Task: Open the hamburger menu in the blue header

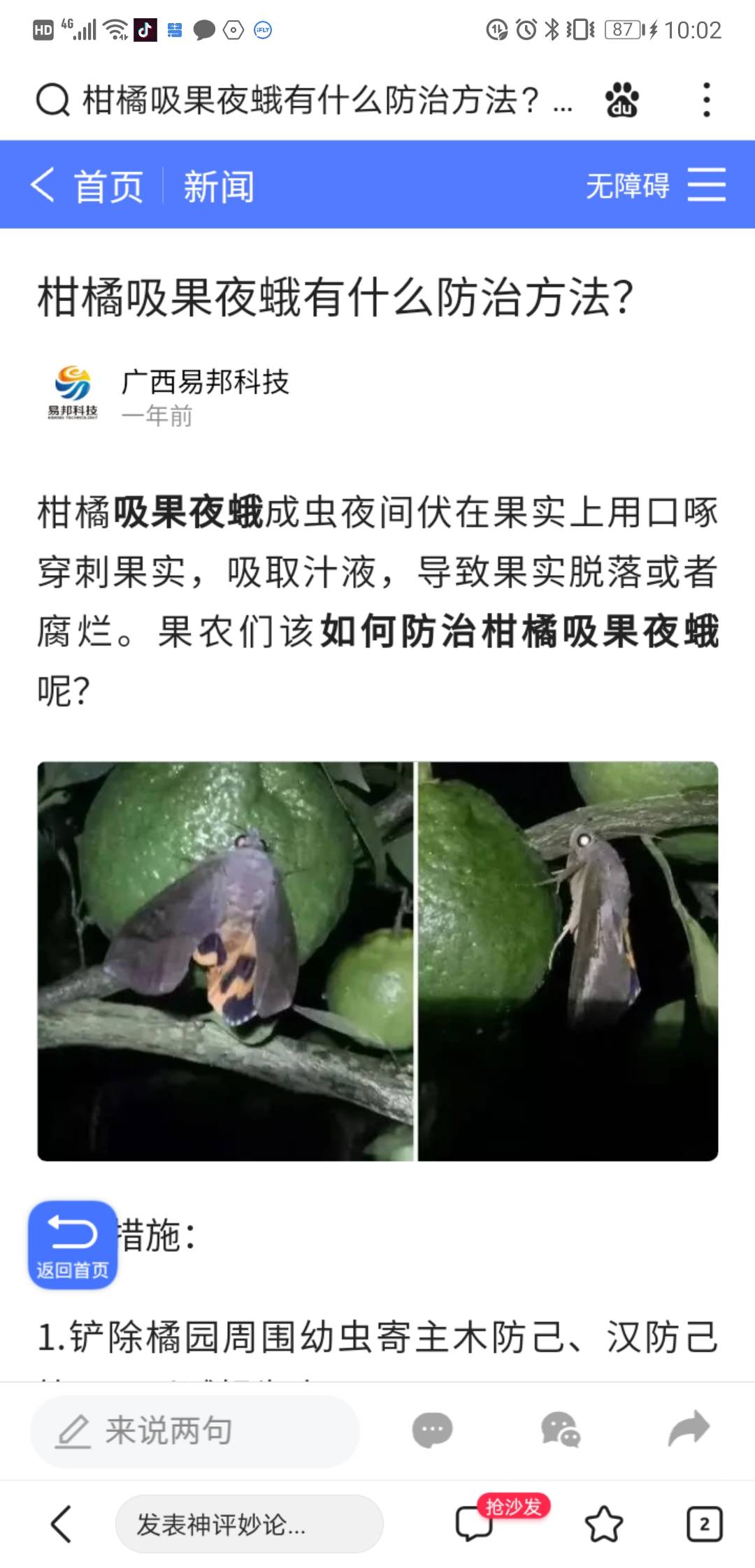Action: click(706, 185)
